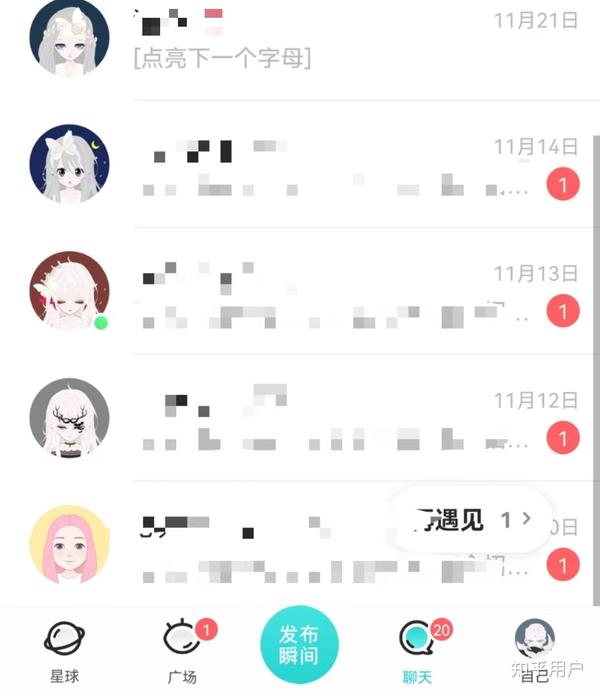
Task: Select the 聊天 tab
Action: pyautogui.click(x=418, y=650)
